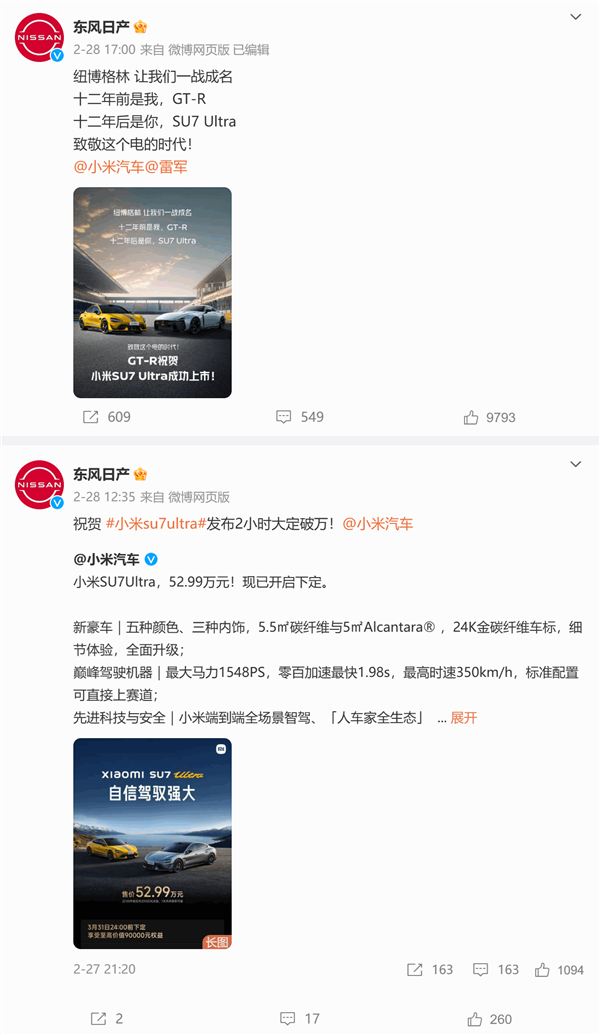Open the quoted post author @小米汽车
This screenshot has width=600, height=1035.
point(106,559)
